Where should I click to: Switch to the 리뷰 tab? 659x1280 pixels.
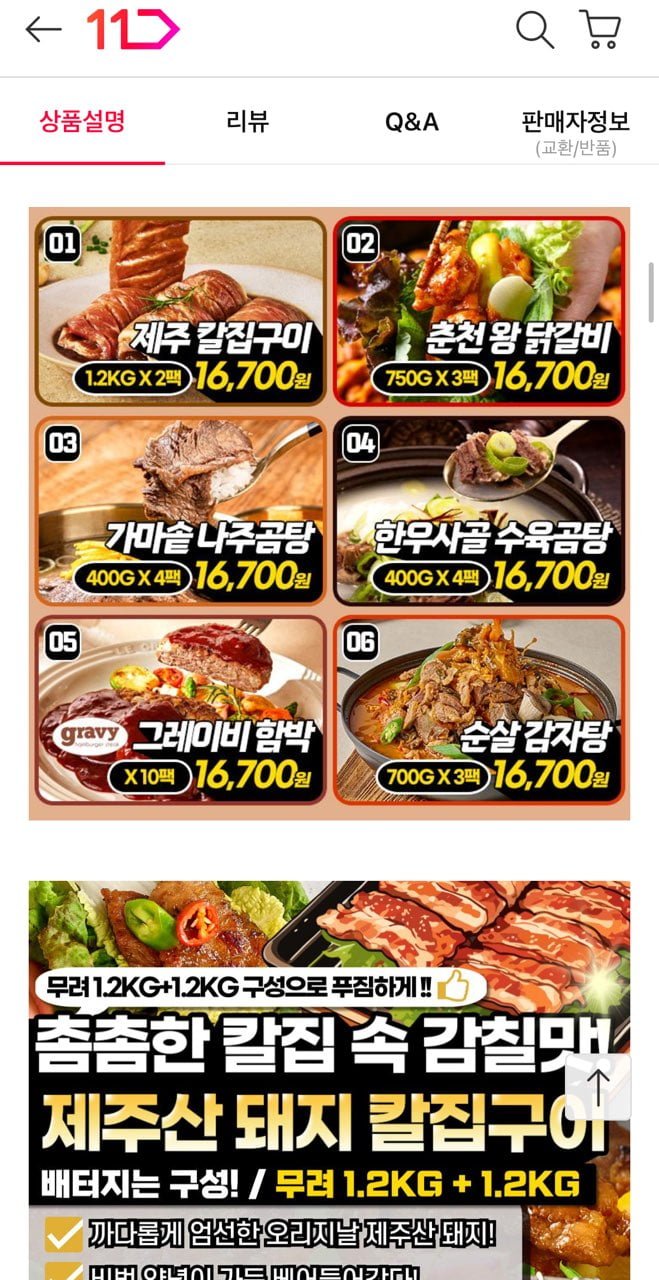point(247,122)
